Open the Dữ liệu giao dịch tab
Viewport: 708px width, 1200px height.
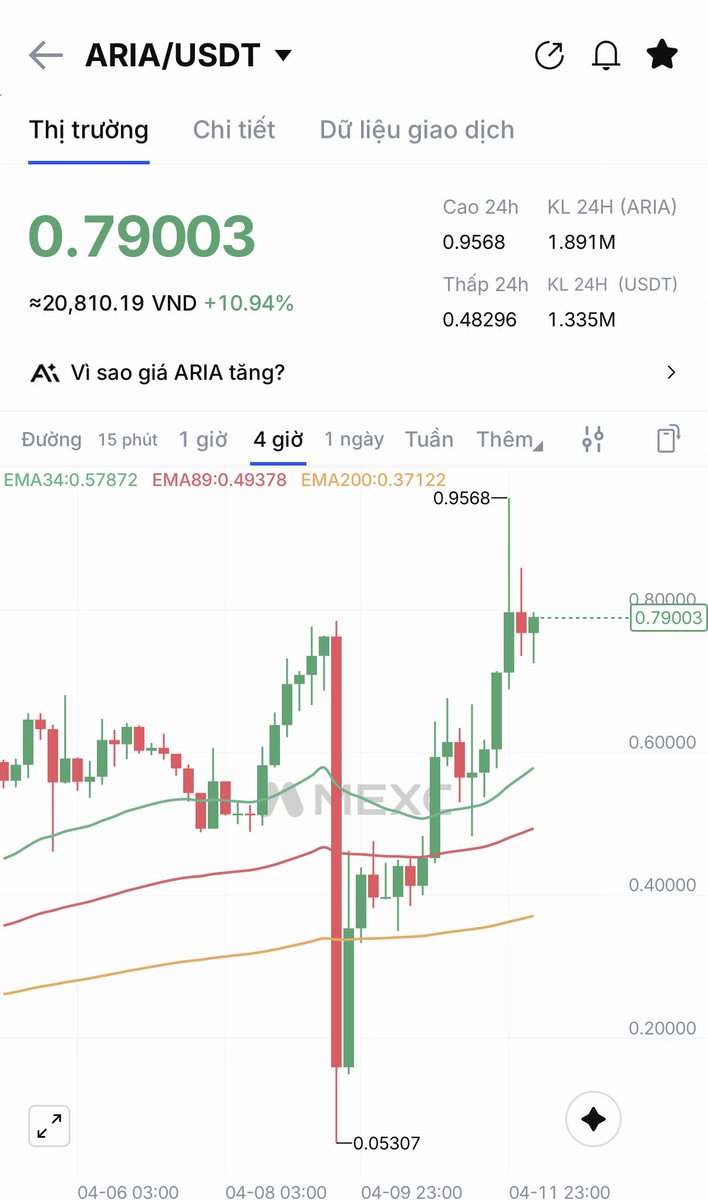[x=416, y=130]
